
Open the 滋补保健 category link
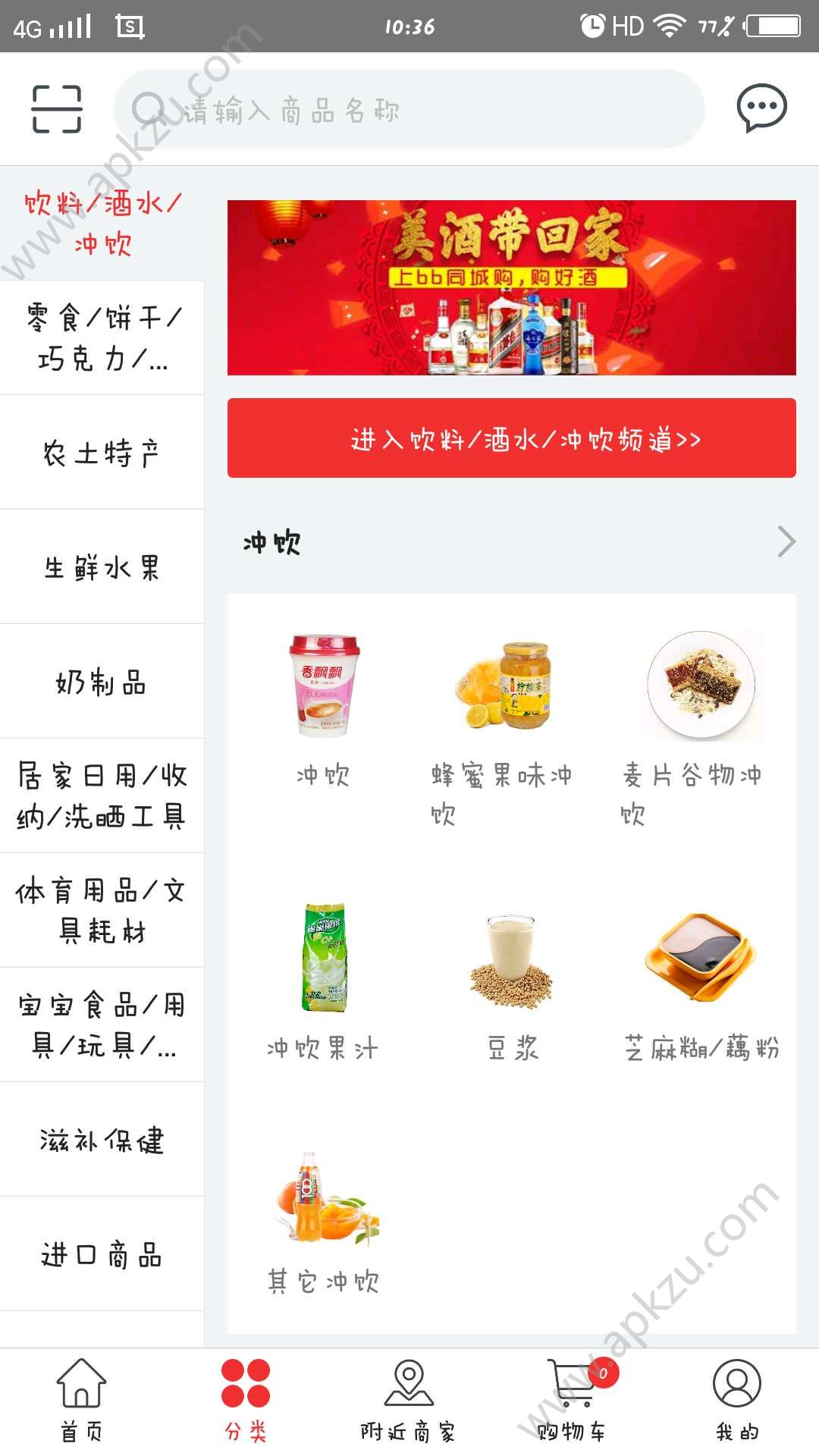tap(102, 1137)
